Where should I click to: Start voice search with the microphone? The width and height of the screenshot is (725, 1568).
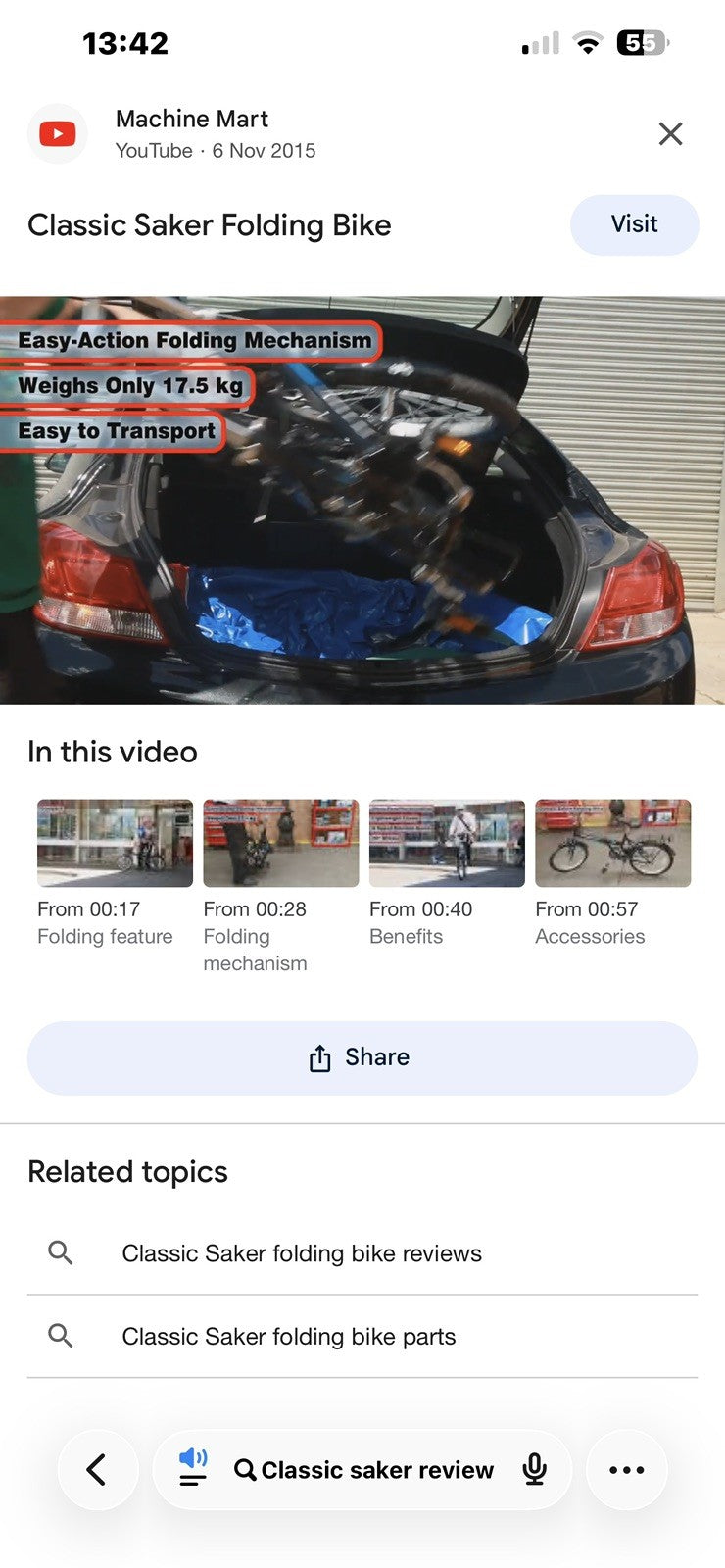pyautogui.click(x=534, y=1469)
